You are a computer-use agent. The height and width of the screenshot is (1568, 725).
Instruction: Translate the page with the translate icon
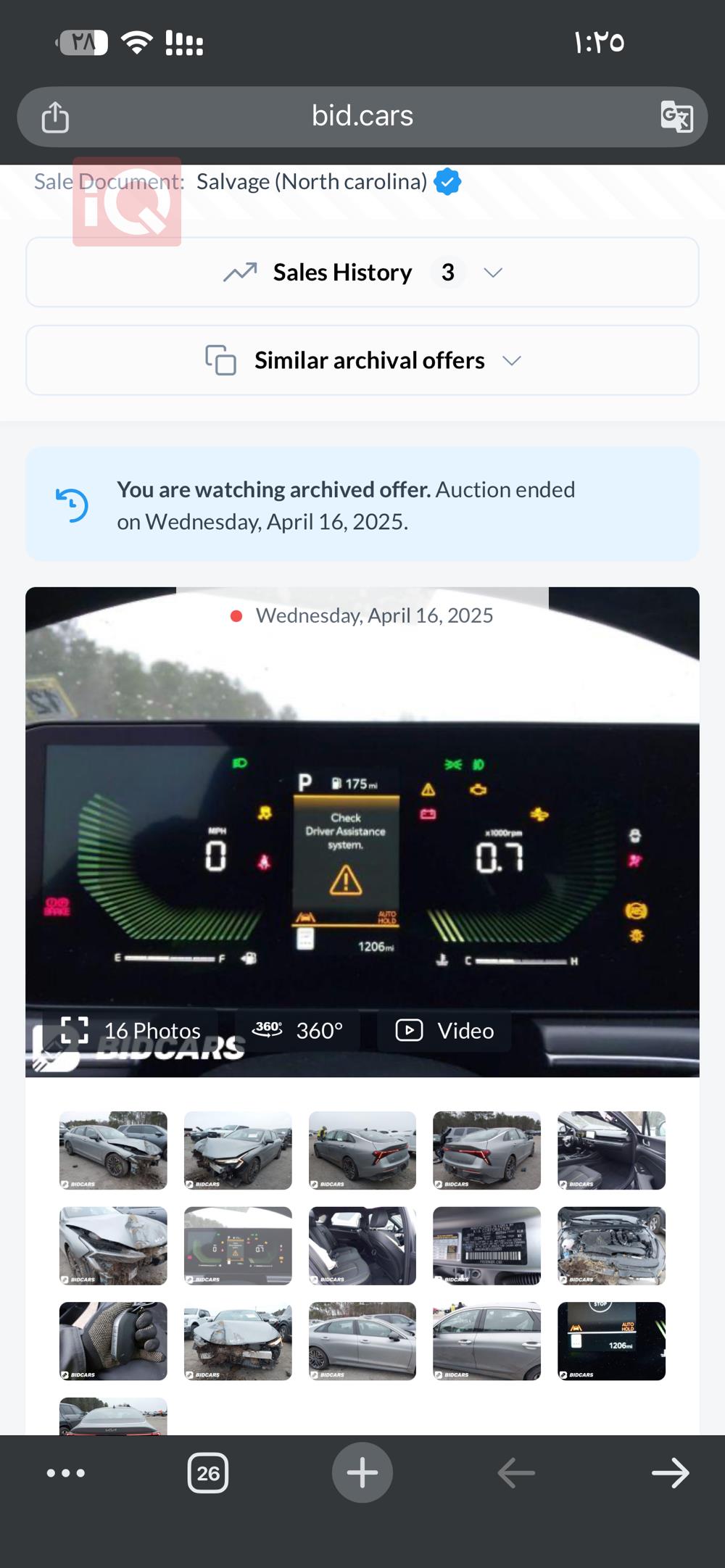pyautogui.click(x=676, y=117)
